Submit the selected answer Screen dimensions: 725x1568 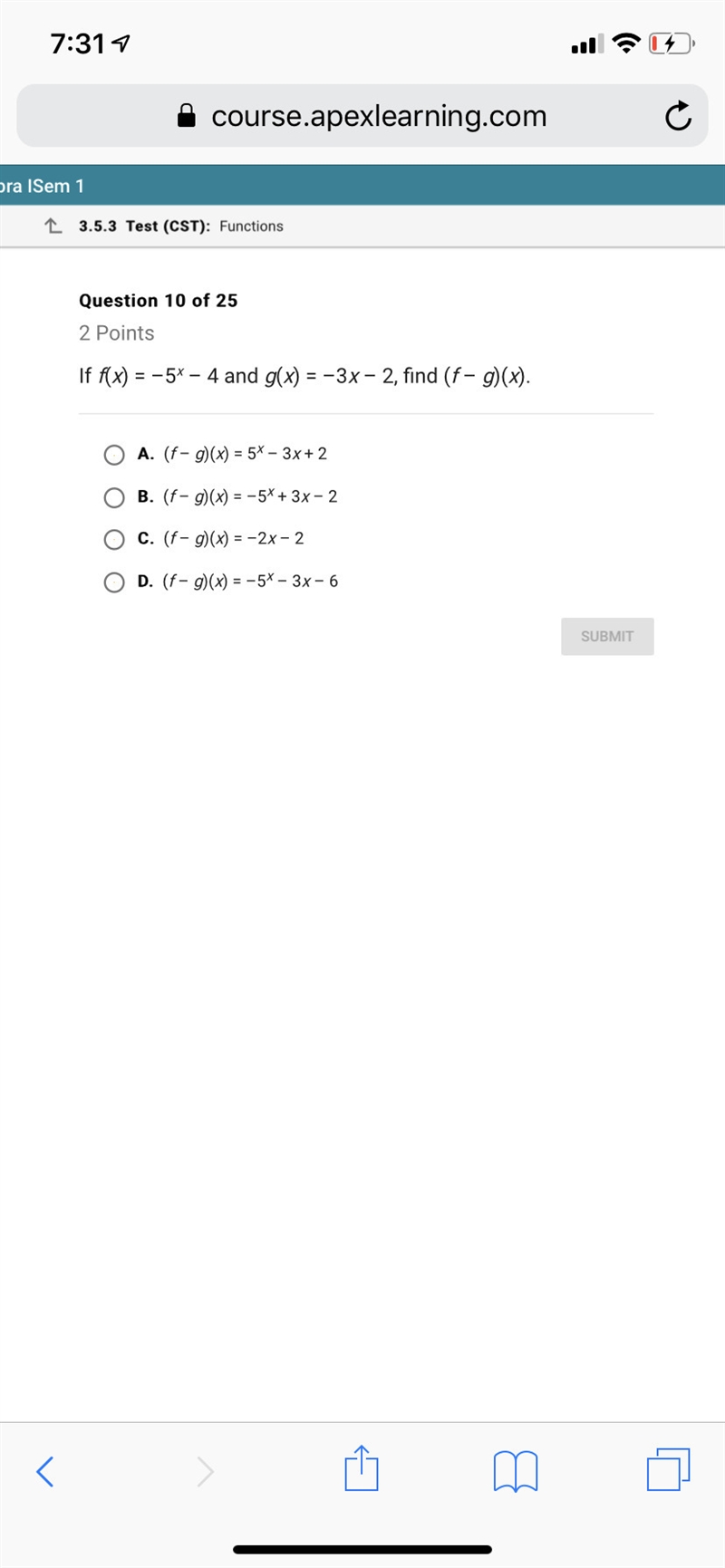pos(607,637)
